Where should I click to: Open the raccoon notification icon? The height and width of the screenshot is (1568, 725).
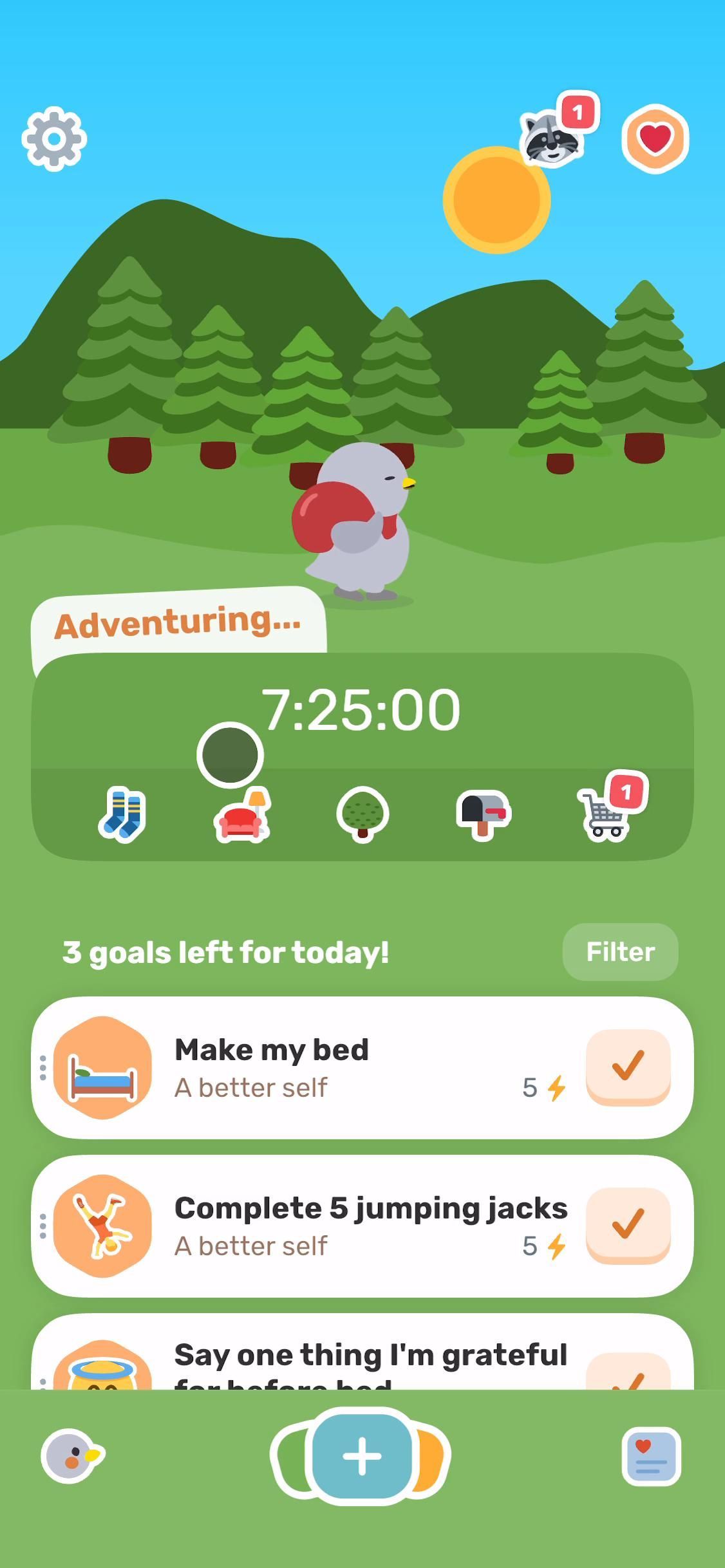[x=552, y=138]
